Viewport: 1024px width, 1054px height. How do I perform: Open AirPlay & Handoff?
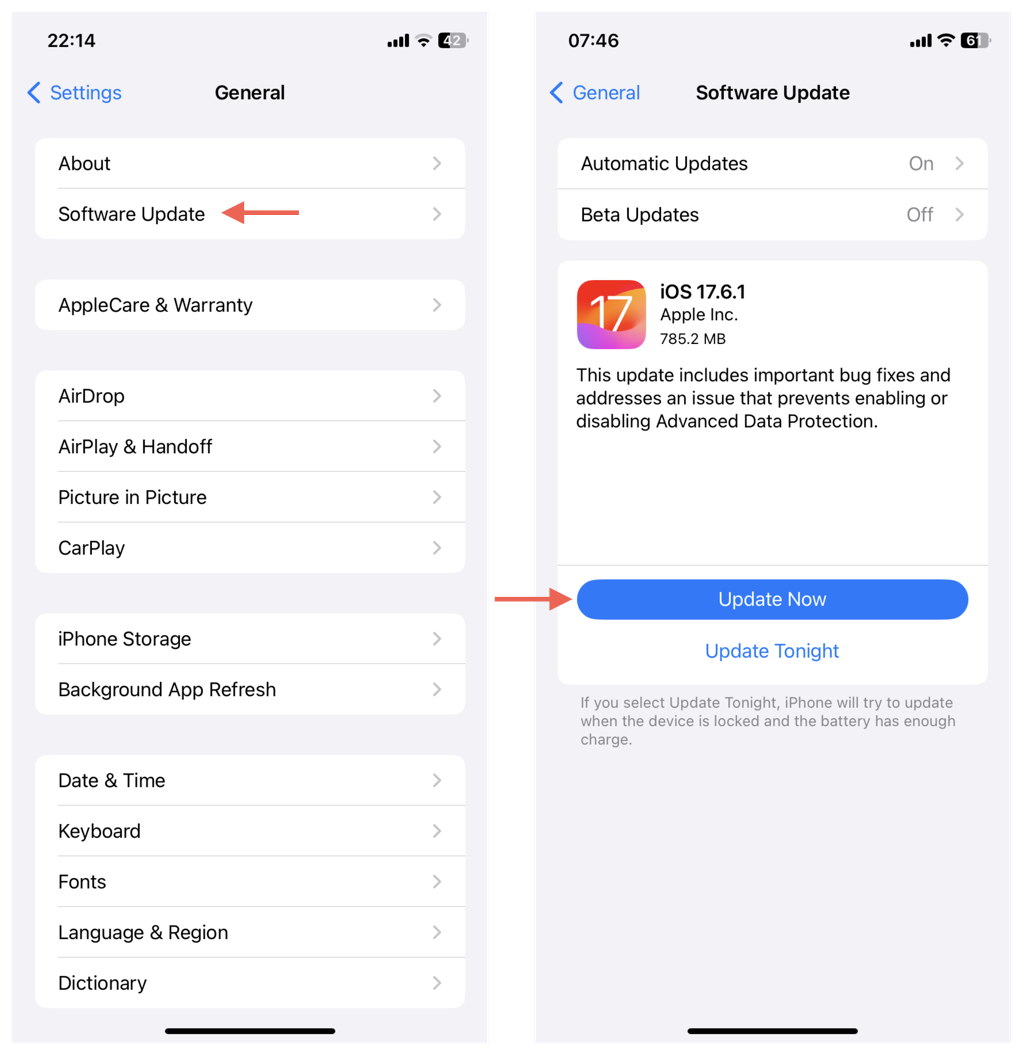(250, 447)
